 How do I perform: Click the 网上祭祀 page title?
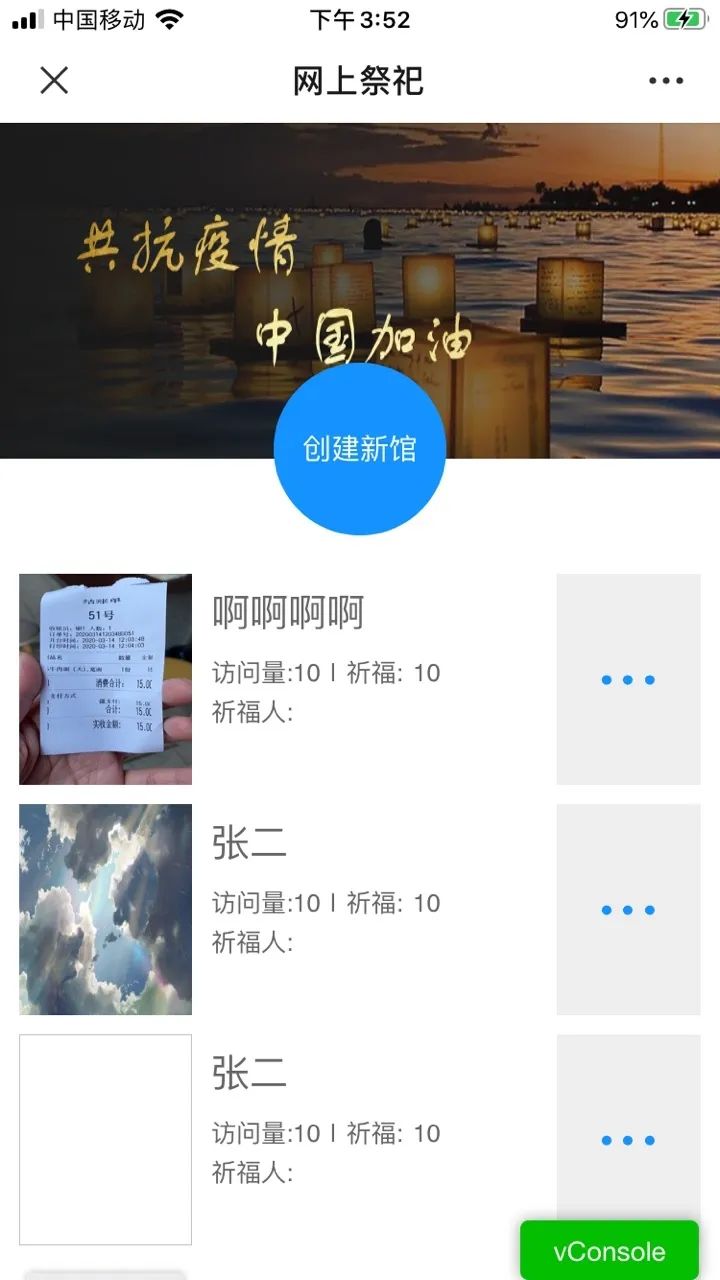[360, 80]
